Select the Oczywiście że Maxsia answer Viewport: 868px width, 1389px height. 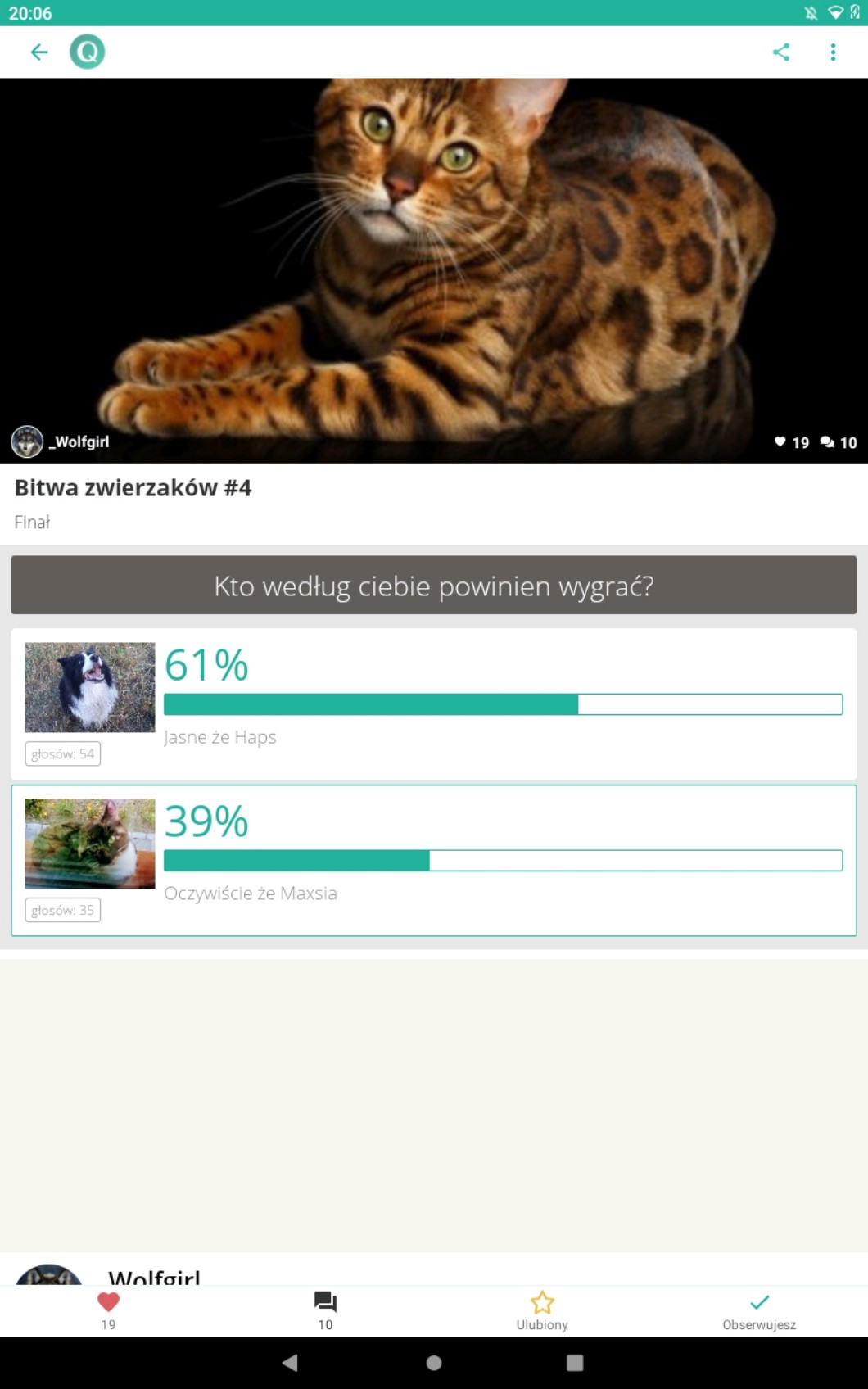(433, 860)
